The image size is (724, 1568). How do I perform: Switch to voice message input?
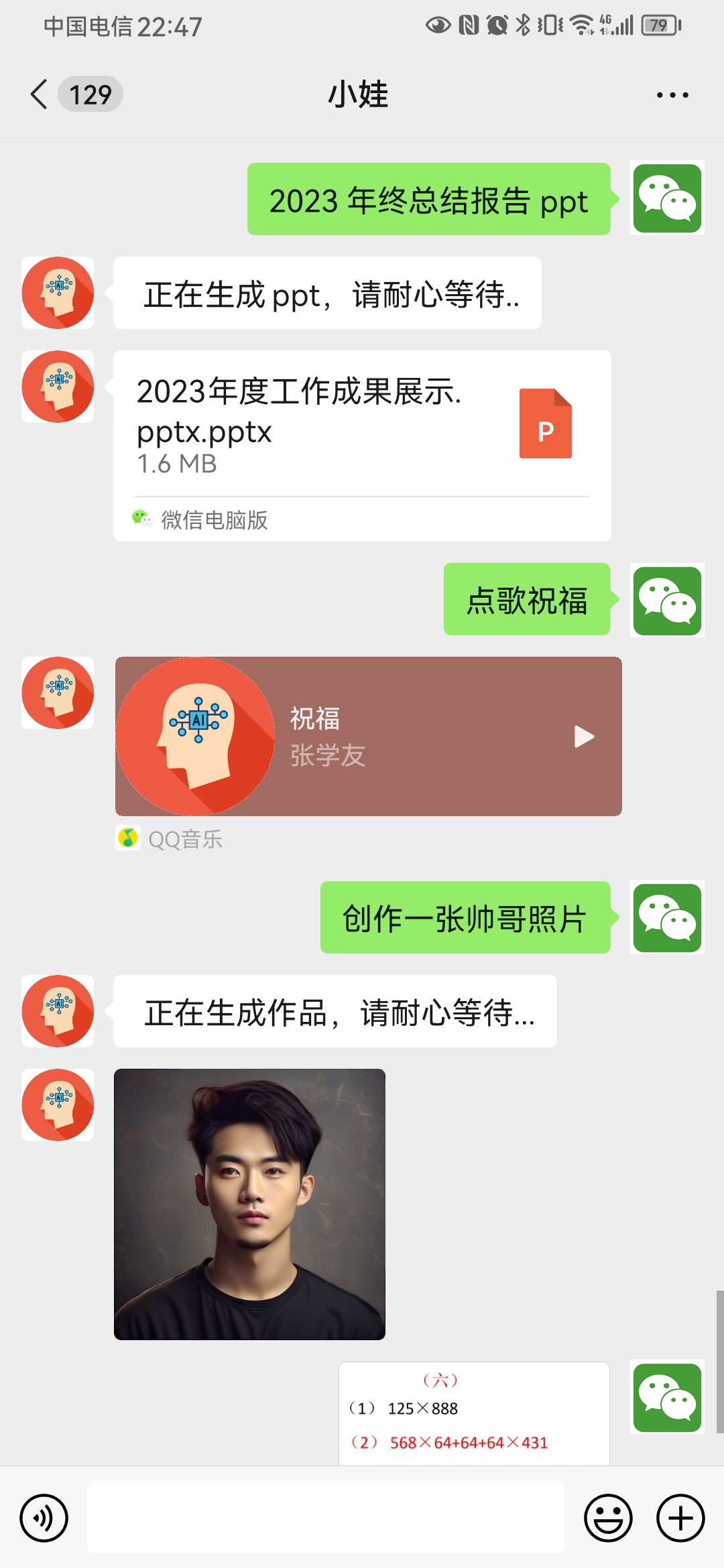(x=44, y=1518)
